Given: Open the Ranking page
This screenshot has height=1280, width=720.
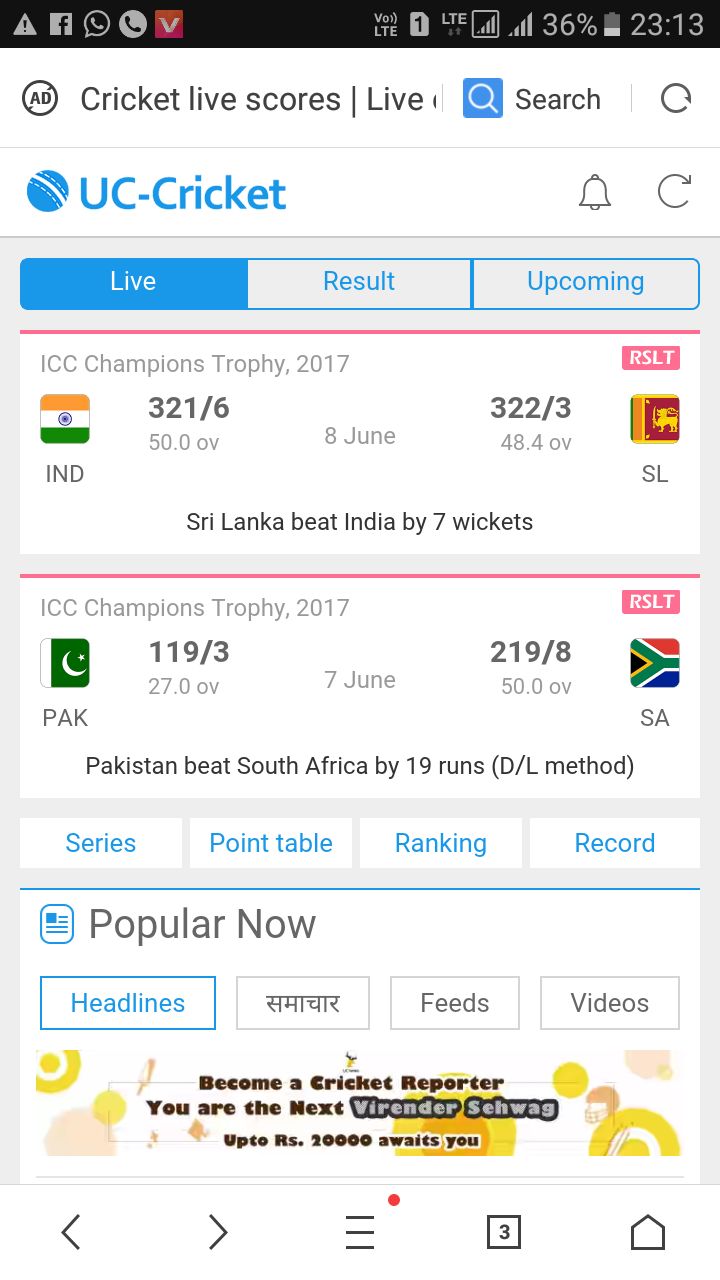Looking at the screenshot, I should pos(441,843).
